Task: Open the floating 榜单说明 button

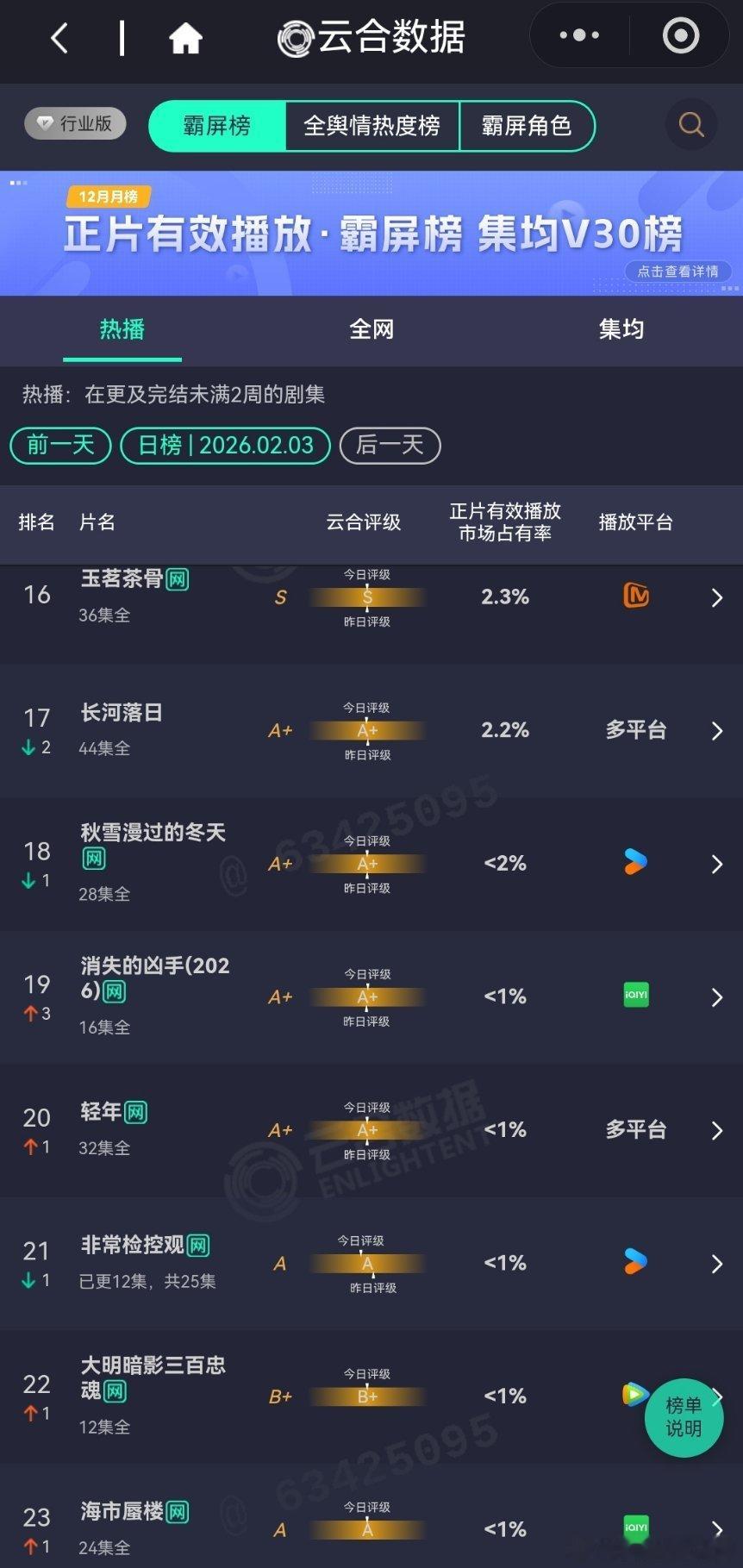Action: [x=684, y=1419]
